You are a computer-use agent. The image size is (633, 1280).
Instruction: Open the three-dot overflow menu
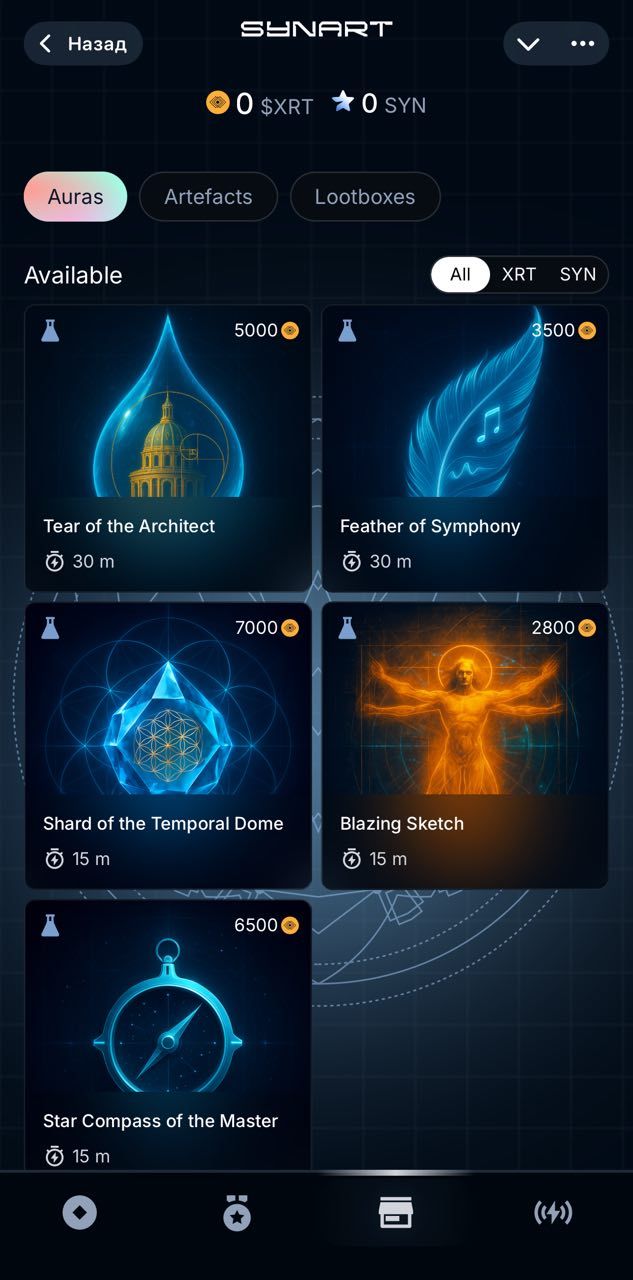tap(582, 44)
